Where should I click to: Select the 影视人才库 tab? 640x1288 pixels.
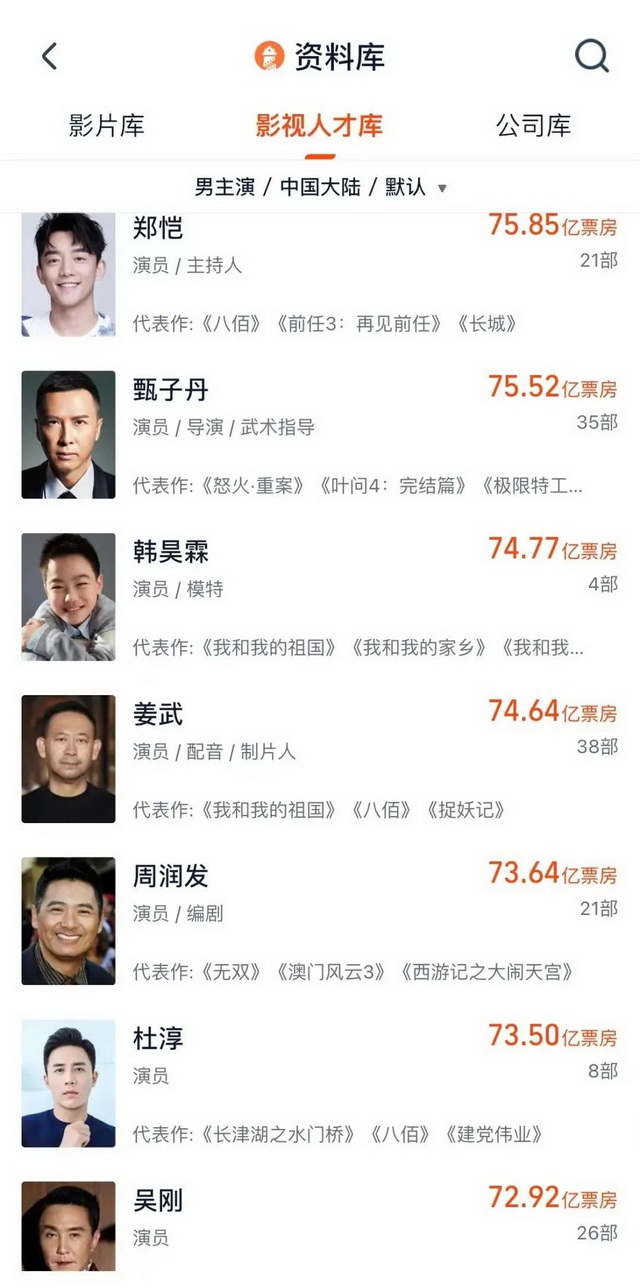pyautogui.click(x=319, y=126)
